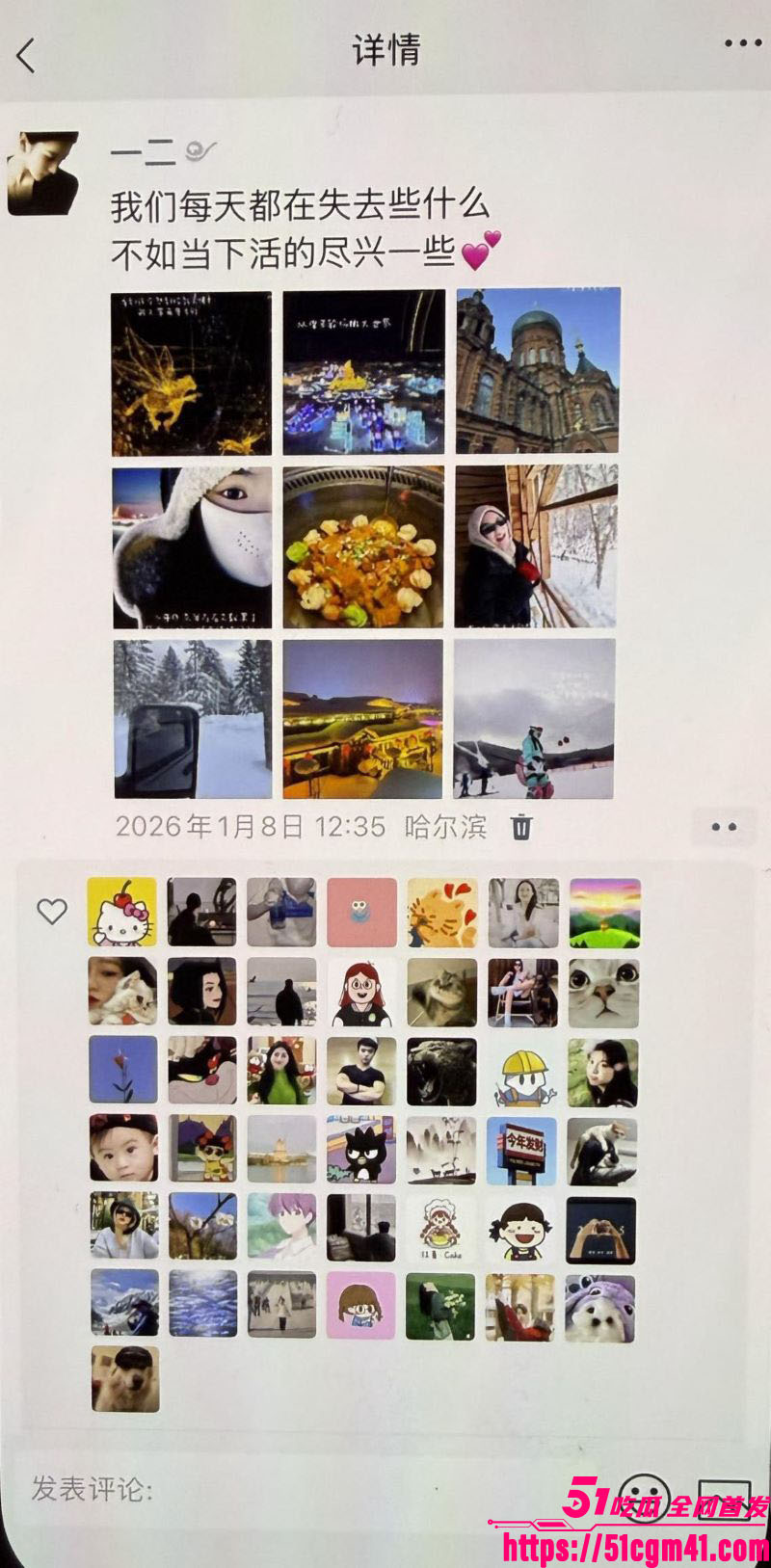Open the yellow hard hat character avatar
Screen dimensions: 771x1568
click(x=521, y=1071)
